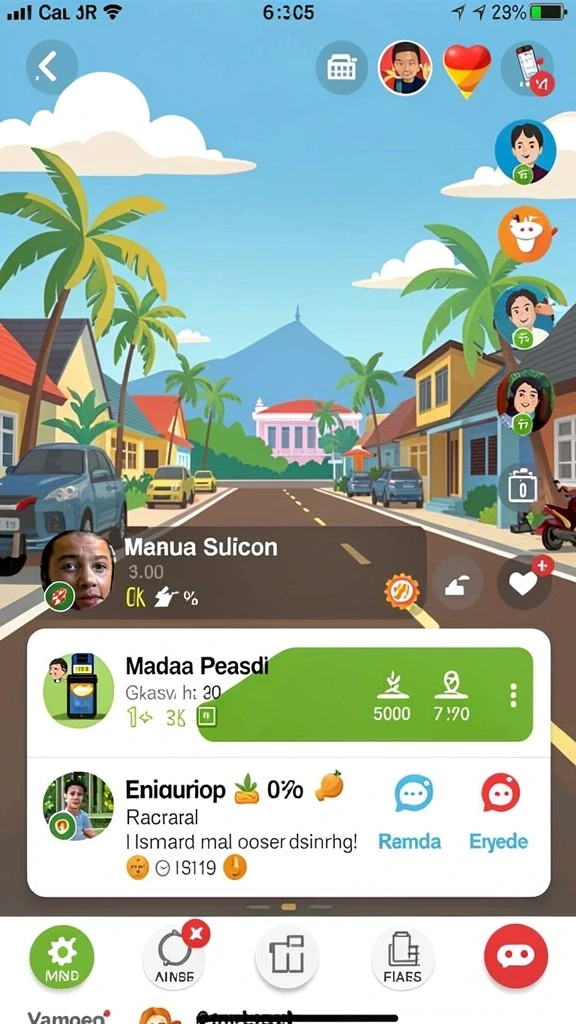576x1024 pixels.
Task: Tap the Remda chat button
Action: click(x=410, y=812)
